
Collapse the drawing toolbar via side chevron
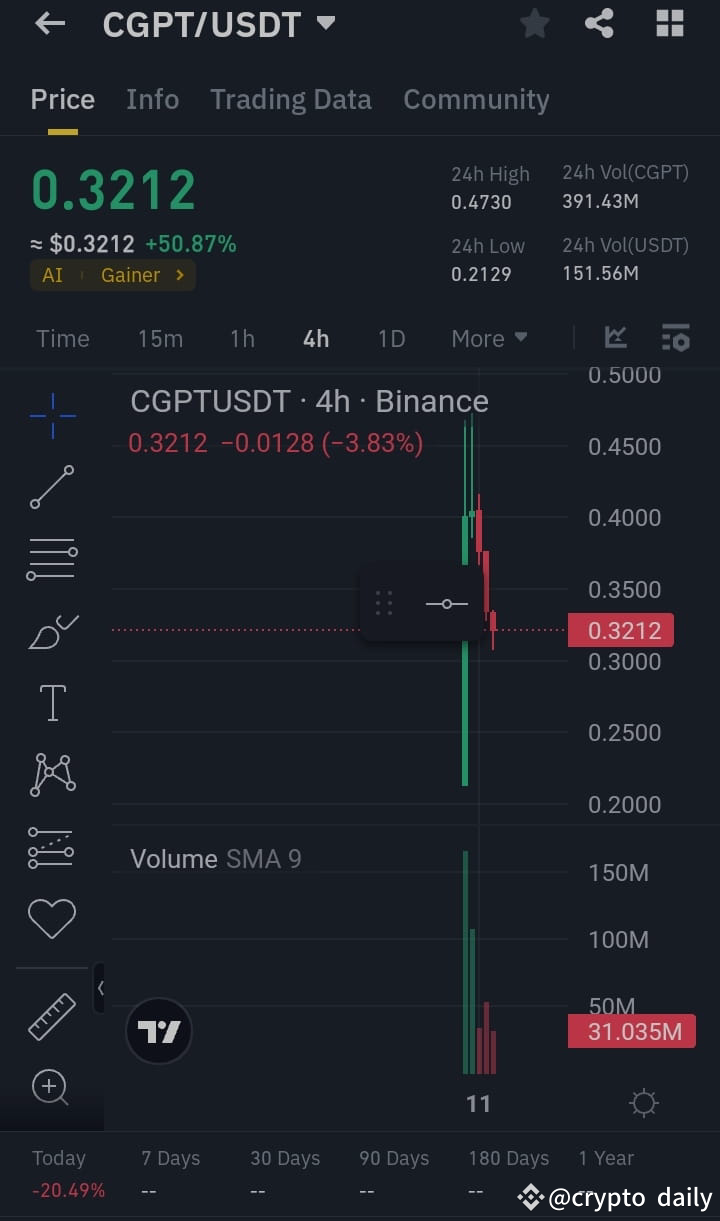tap(101, 988)
